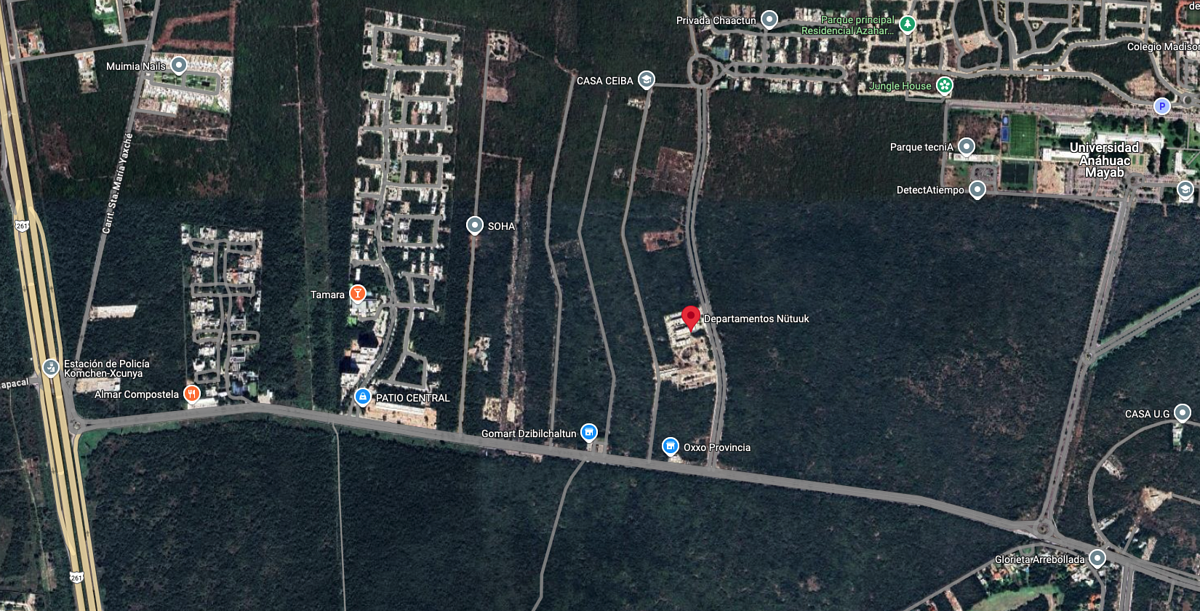Open the Muimia Nails marker
The height and width of the screenshot is (611, 1200).
coord(179,66)
